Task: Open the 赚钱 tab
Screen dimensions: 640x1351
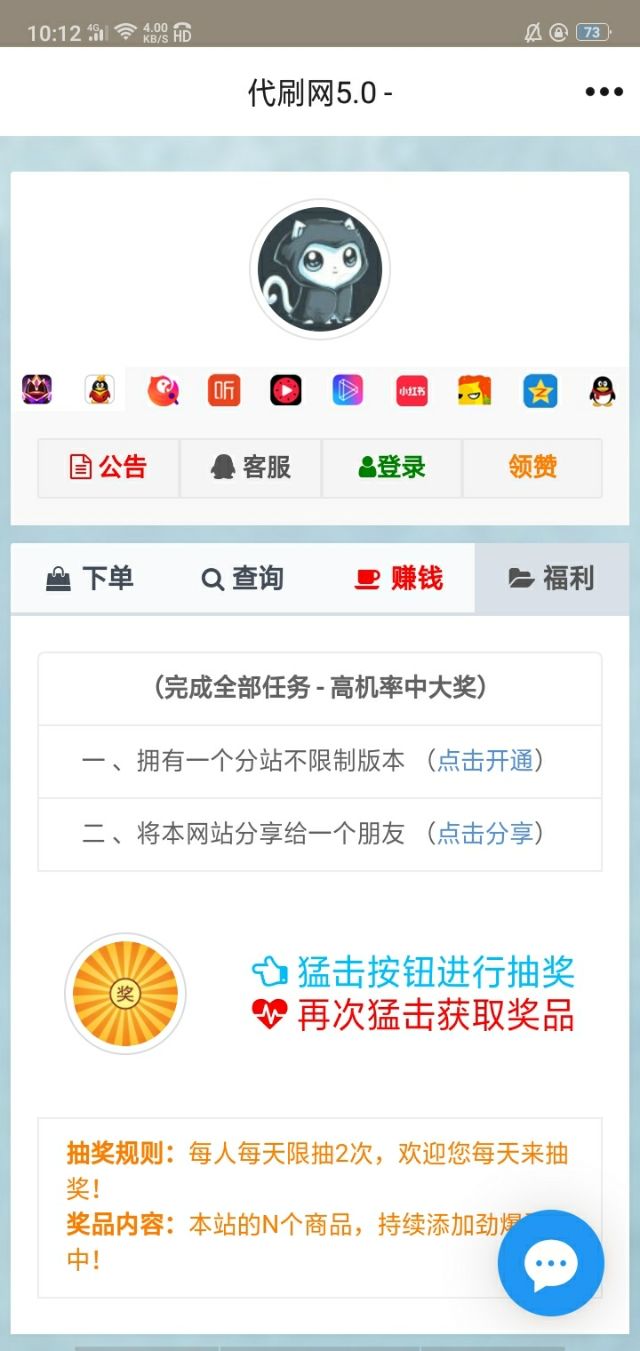Action: [x=398, y=578]
